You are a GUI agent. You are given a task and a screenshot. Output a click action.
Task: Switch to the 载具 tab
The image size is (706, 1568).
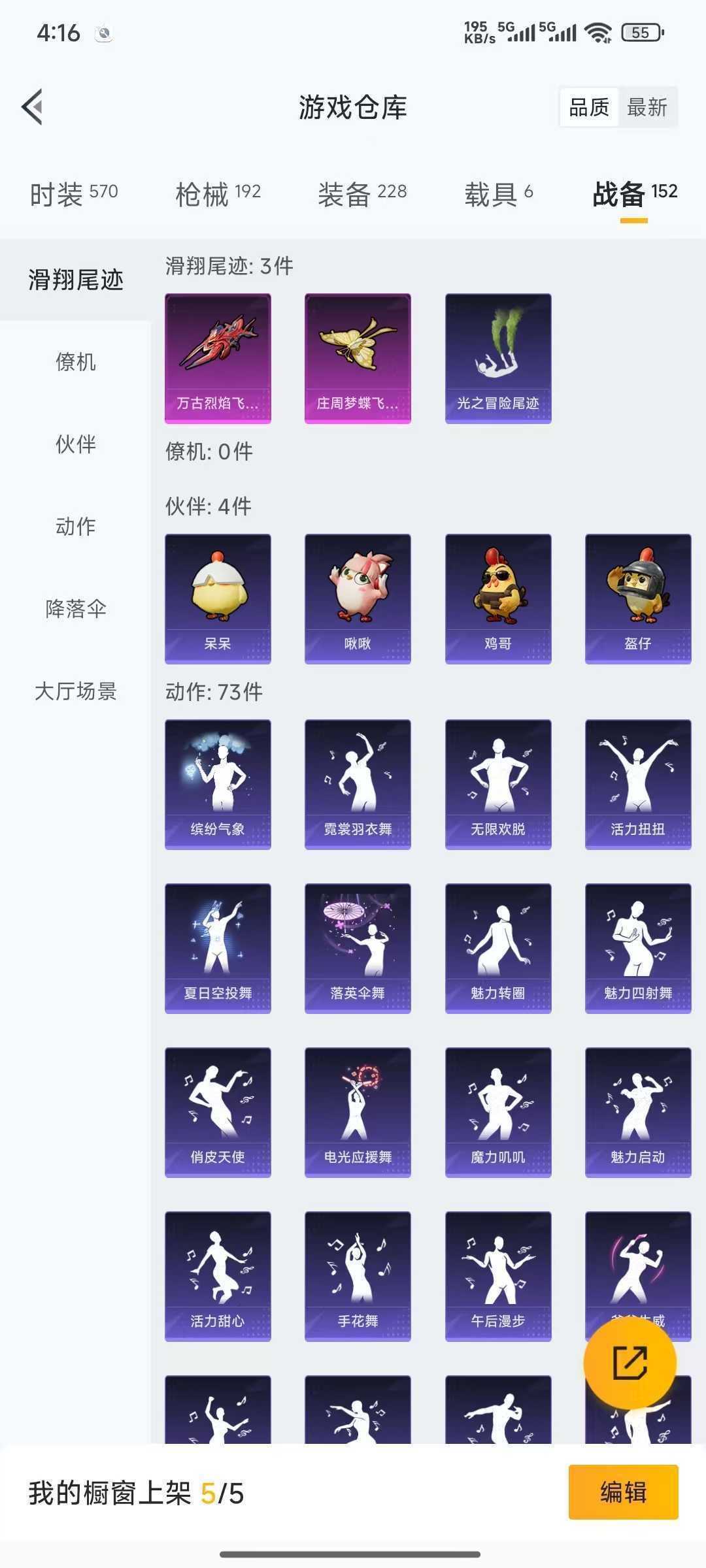click(498, 193)
